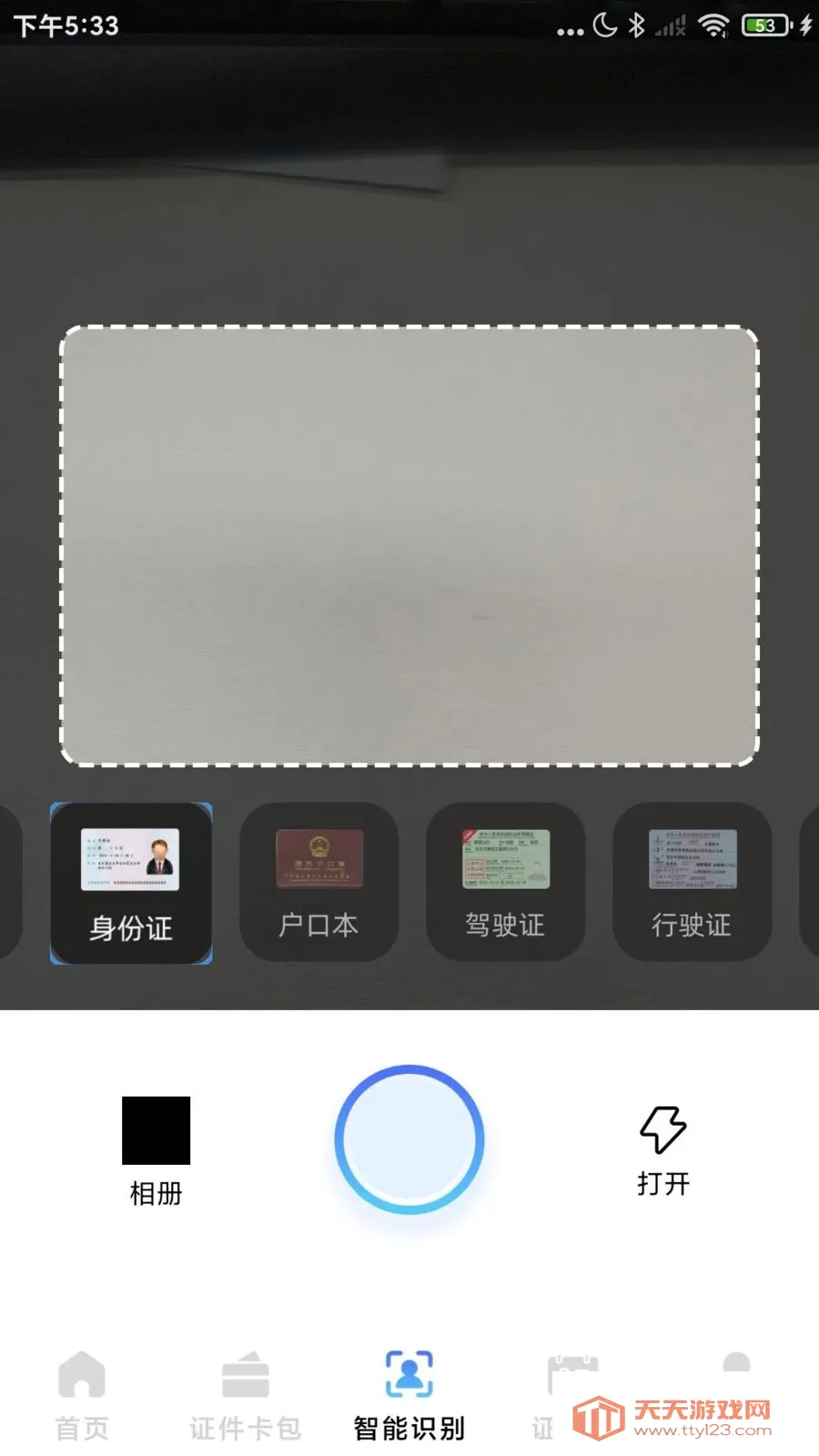Open the 证件卡包 card wallet icon
This screenshot has width=819, height=1456.
(x=244, y=1383)
